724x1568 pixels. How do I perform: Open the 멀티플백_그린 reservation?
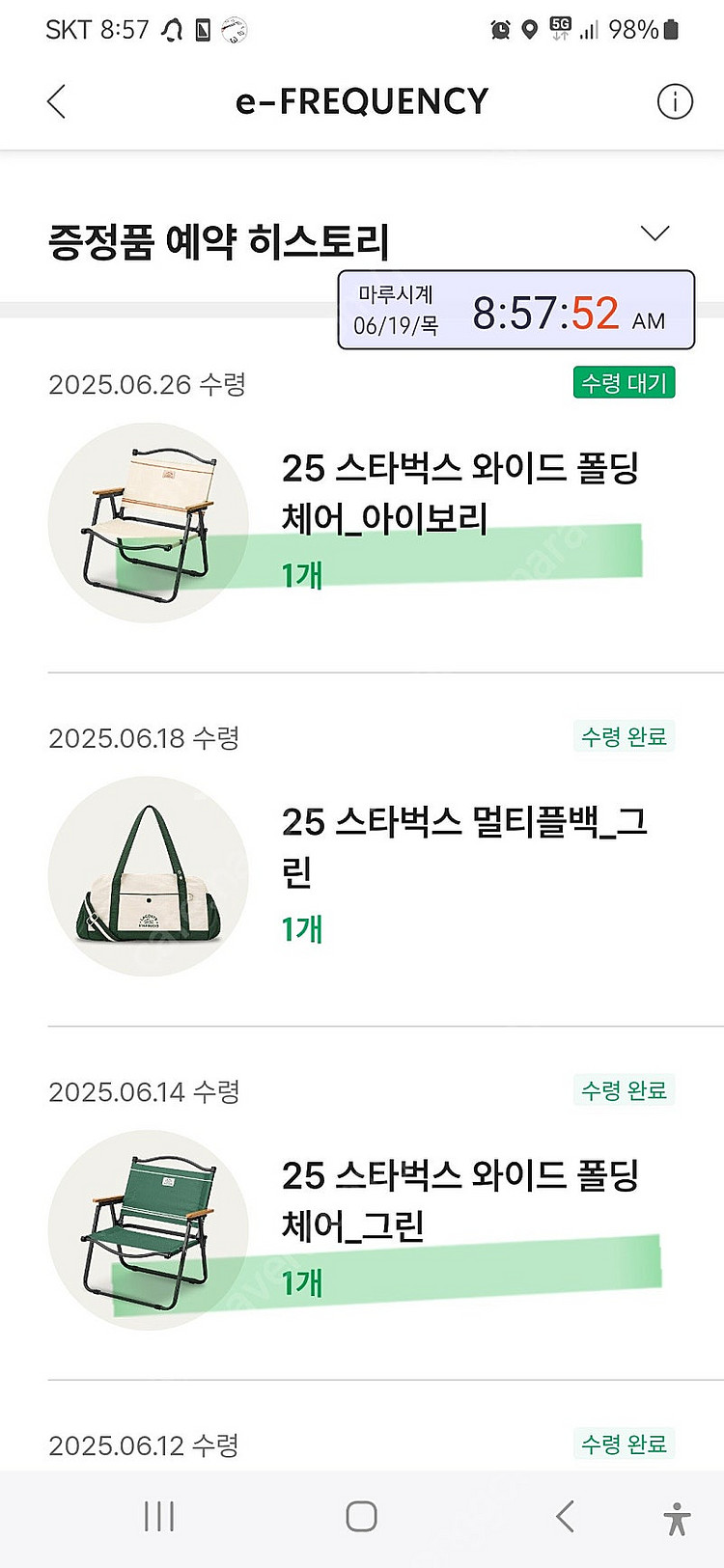coord(463,846)
